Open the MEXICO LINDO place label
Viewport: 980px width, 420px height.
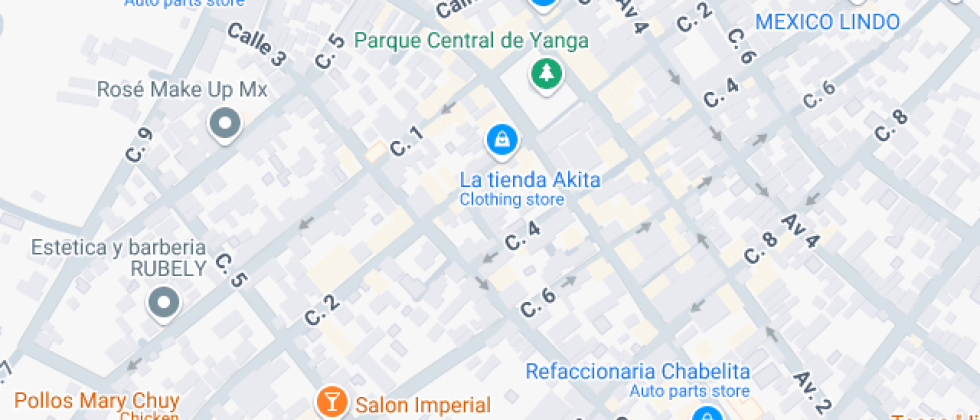pyautogui.click(x=826, y=22)
